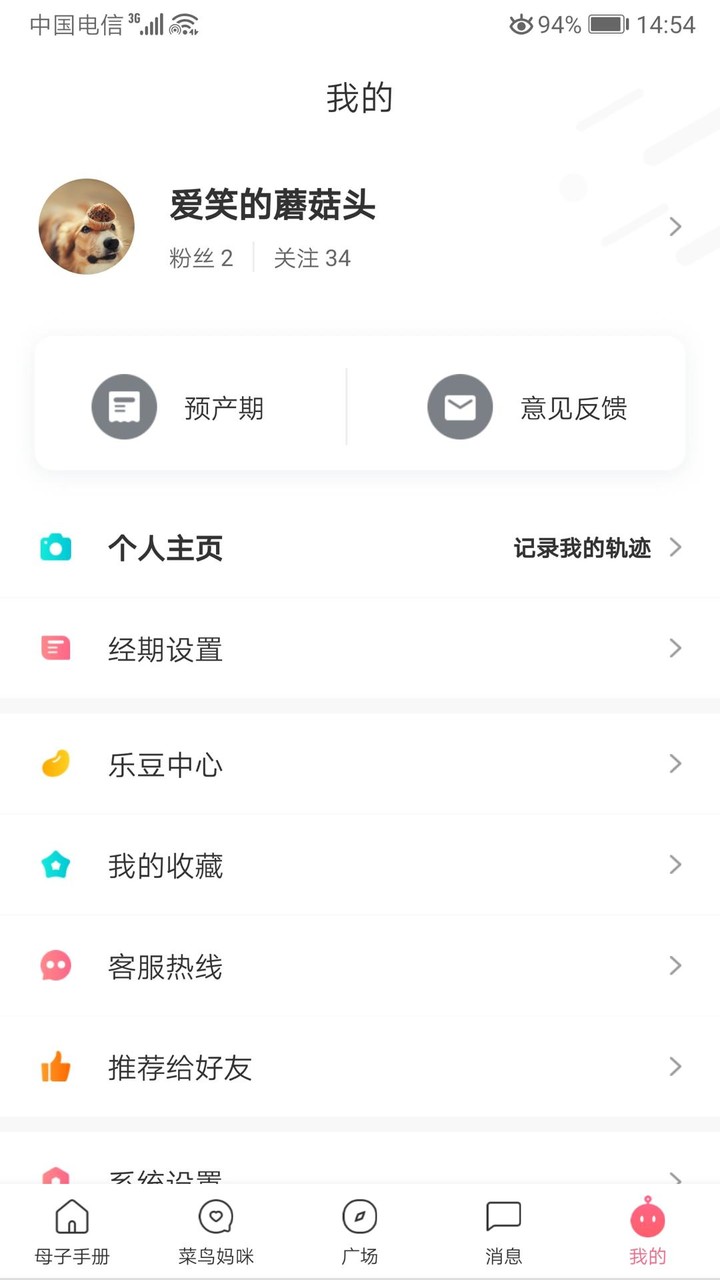Screen dimensions: 720x1280
Task: Go to the 消息 messages tab
Action: click(x=504, y=1230)
